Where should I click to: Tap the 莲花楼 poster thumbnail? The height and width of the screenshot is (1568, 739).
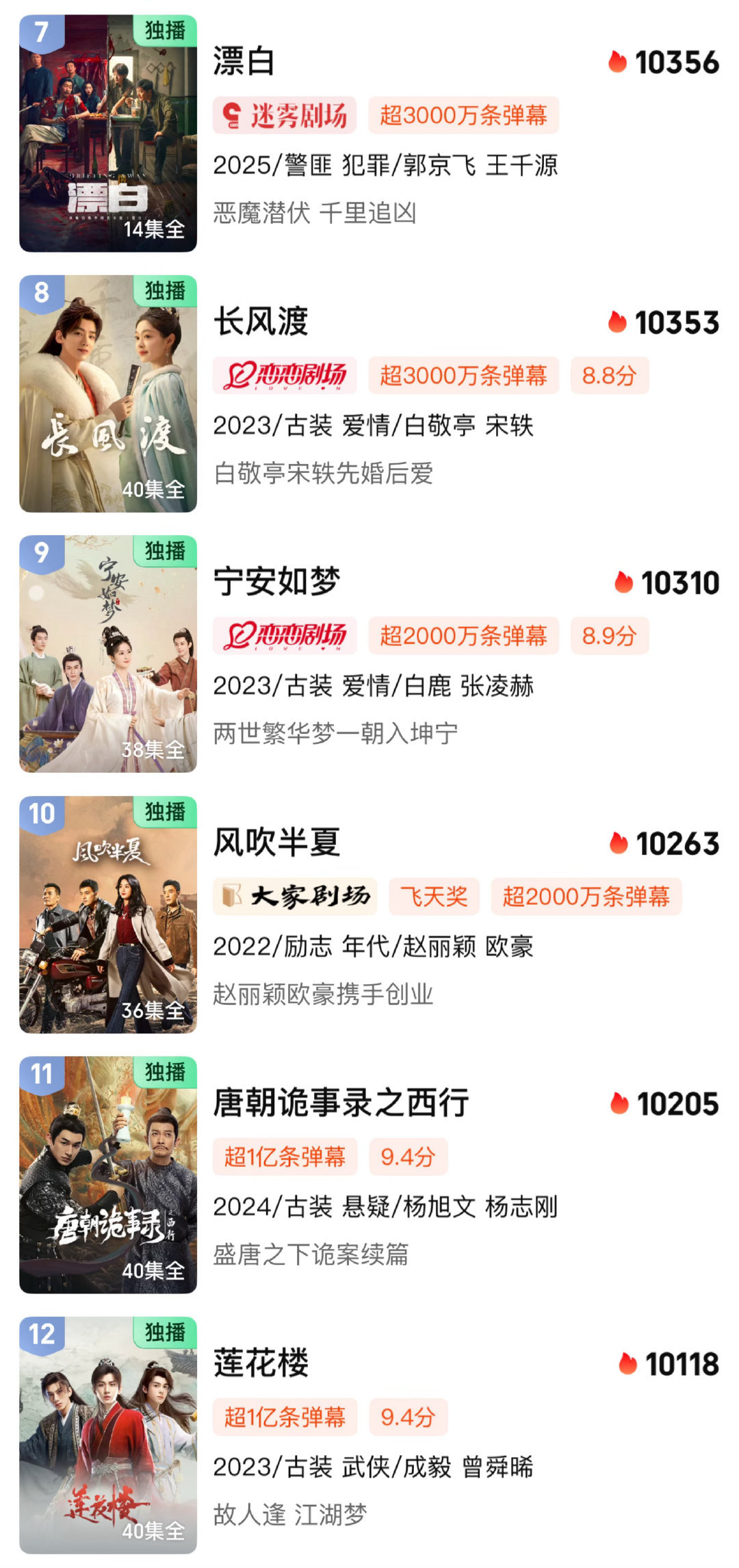[x=108, y=1435]
